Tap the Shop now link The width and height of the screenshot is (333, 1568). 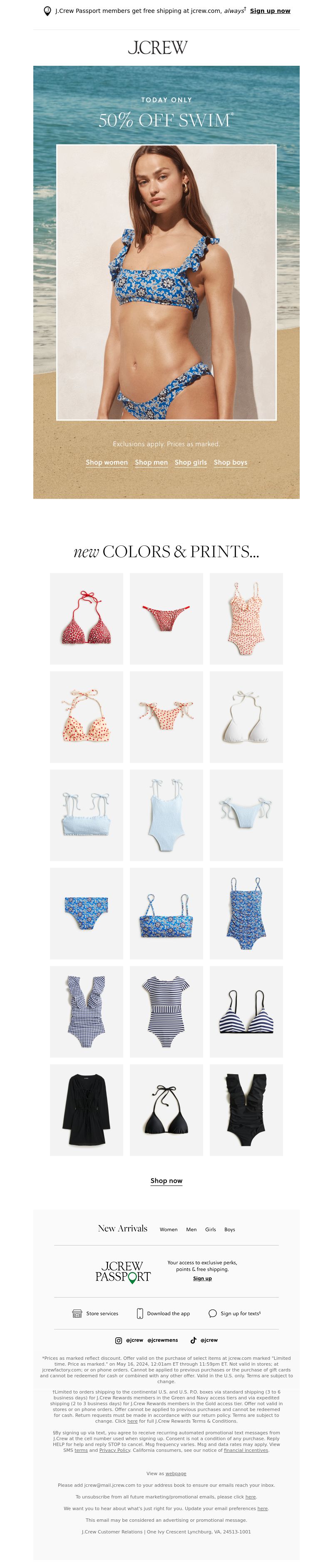166,1180
